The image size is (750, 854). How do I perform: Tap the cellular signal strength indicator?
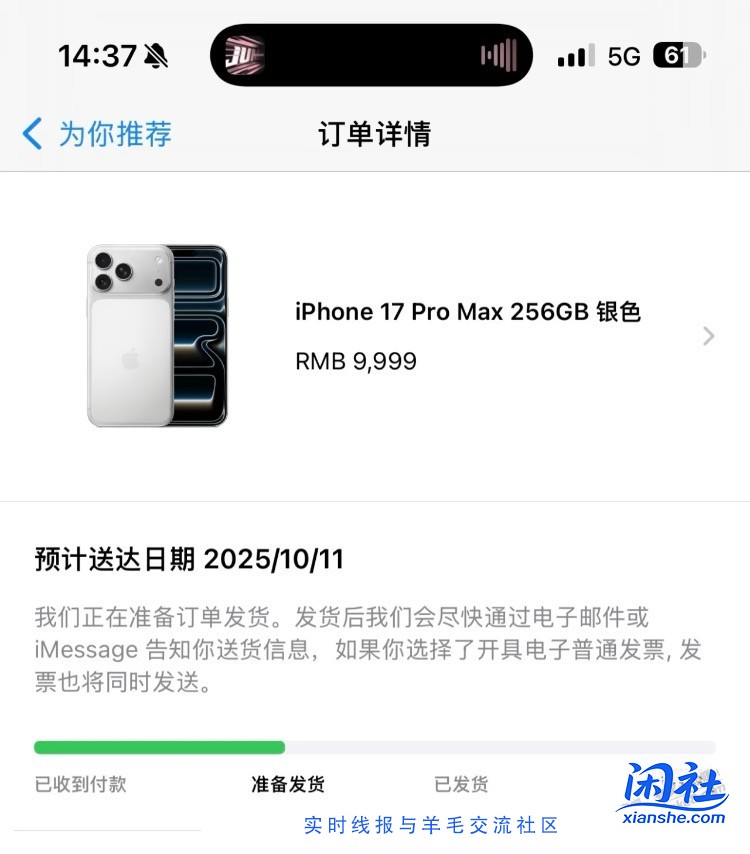[x=577, y=55]
